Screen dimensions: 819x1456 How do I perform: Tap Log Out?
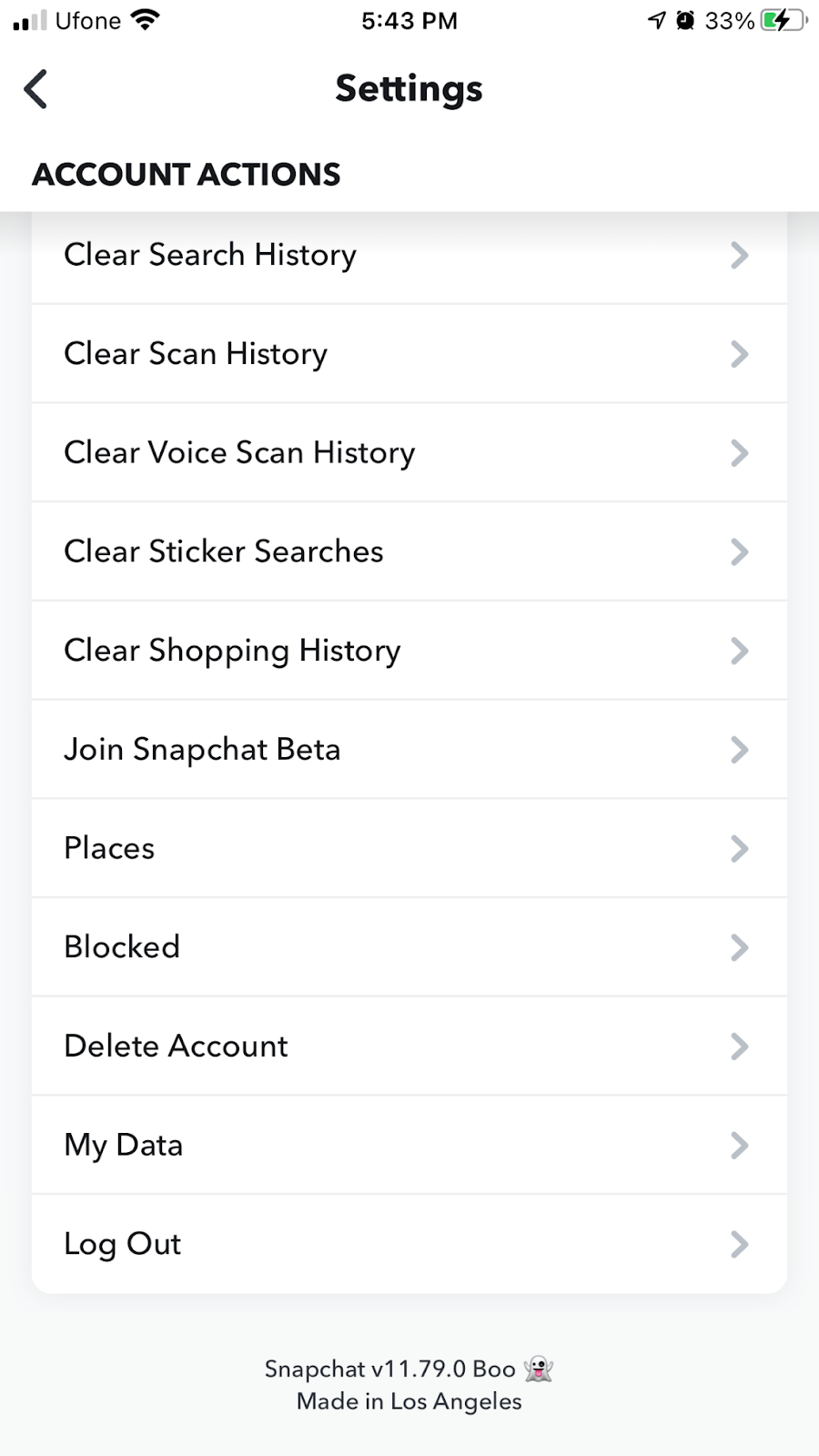pyautogui.click(x=409, y=1244)
